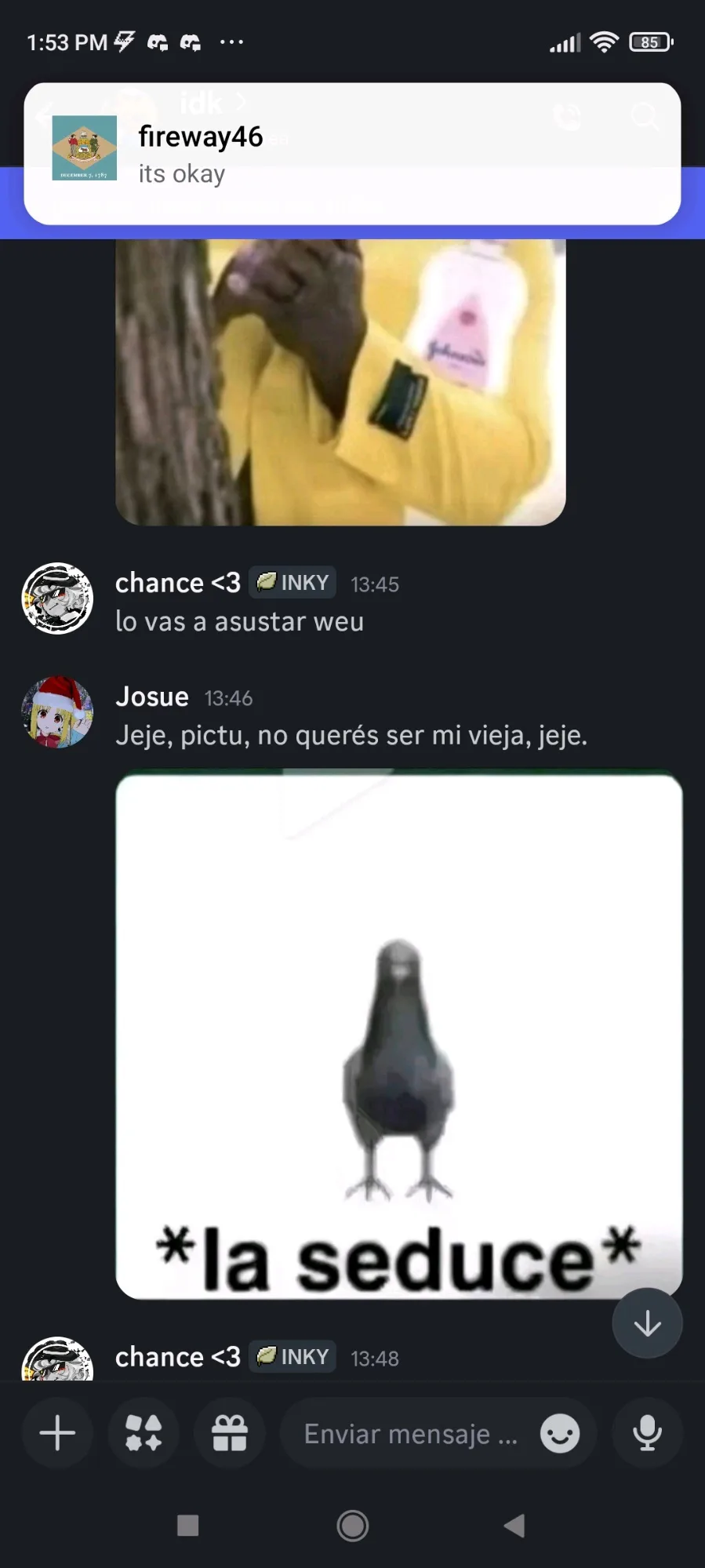View Josue's profile avatar
The width and height of the screenshot is (705, 1568).
tap(57, 712)
